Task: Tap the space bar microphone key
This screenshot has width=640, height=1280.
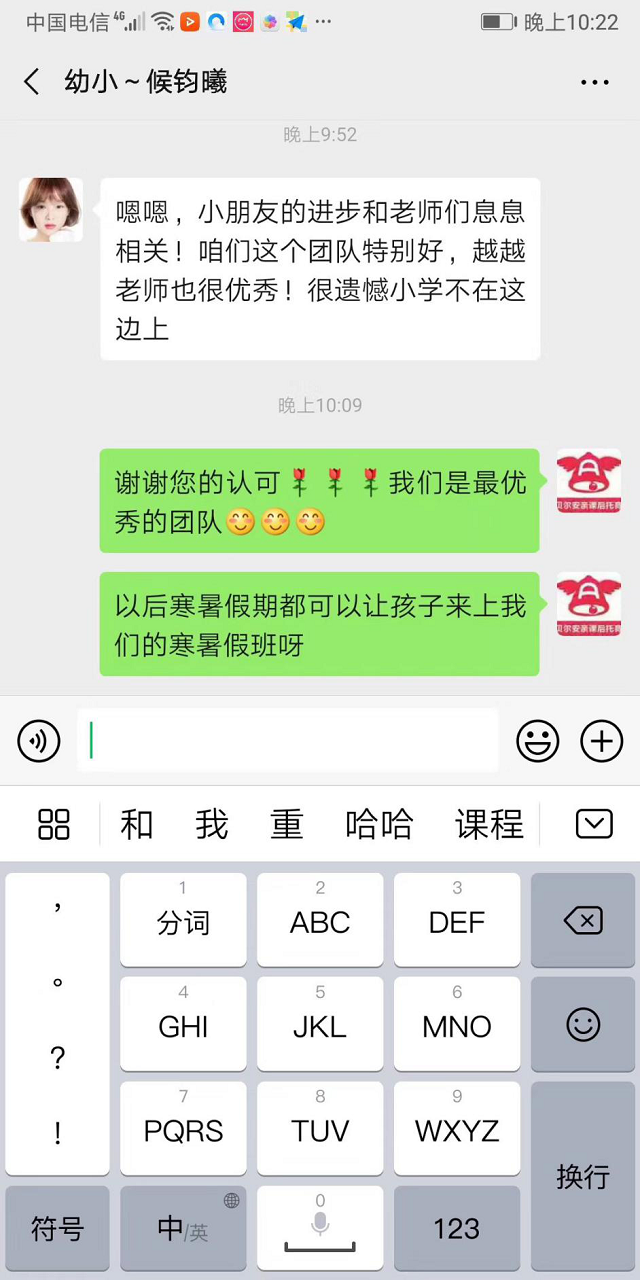Action: pyautogui.click(x=320, y=1229)
